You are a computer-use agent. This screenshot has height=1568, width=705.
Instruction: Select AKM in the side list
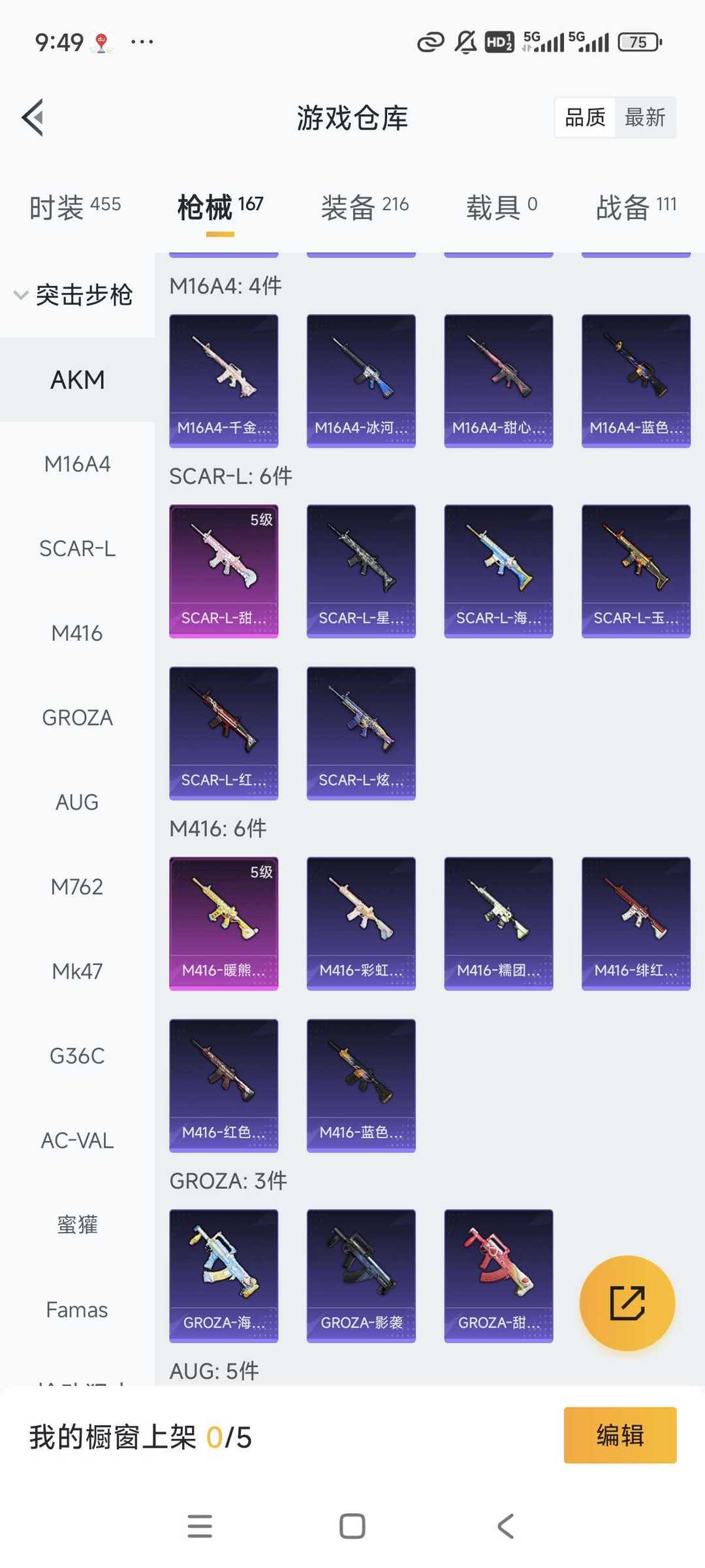click(77, 380)
